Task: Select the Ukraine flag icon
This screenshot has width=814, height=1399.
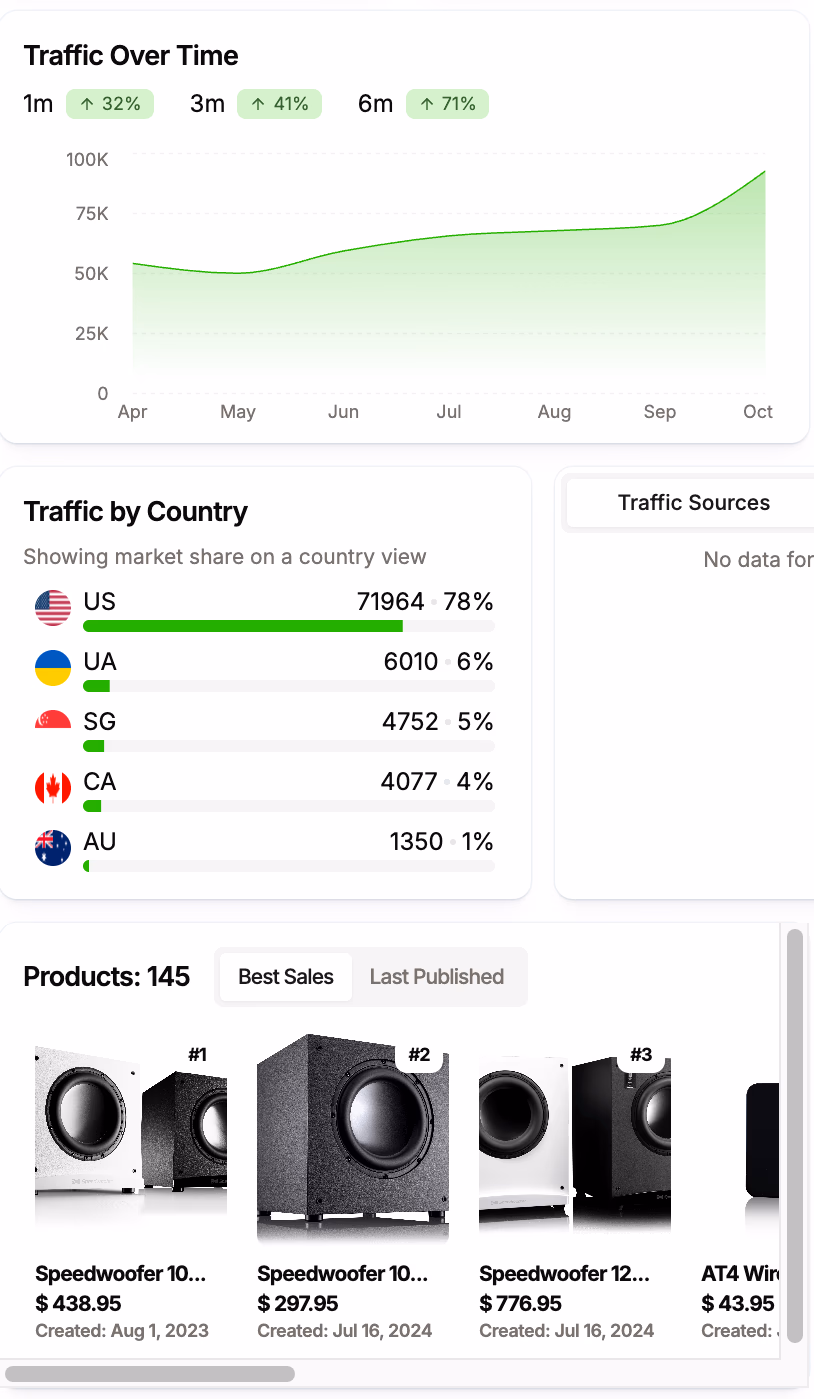Action: coord(52,668)
